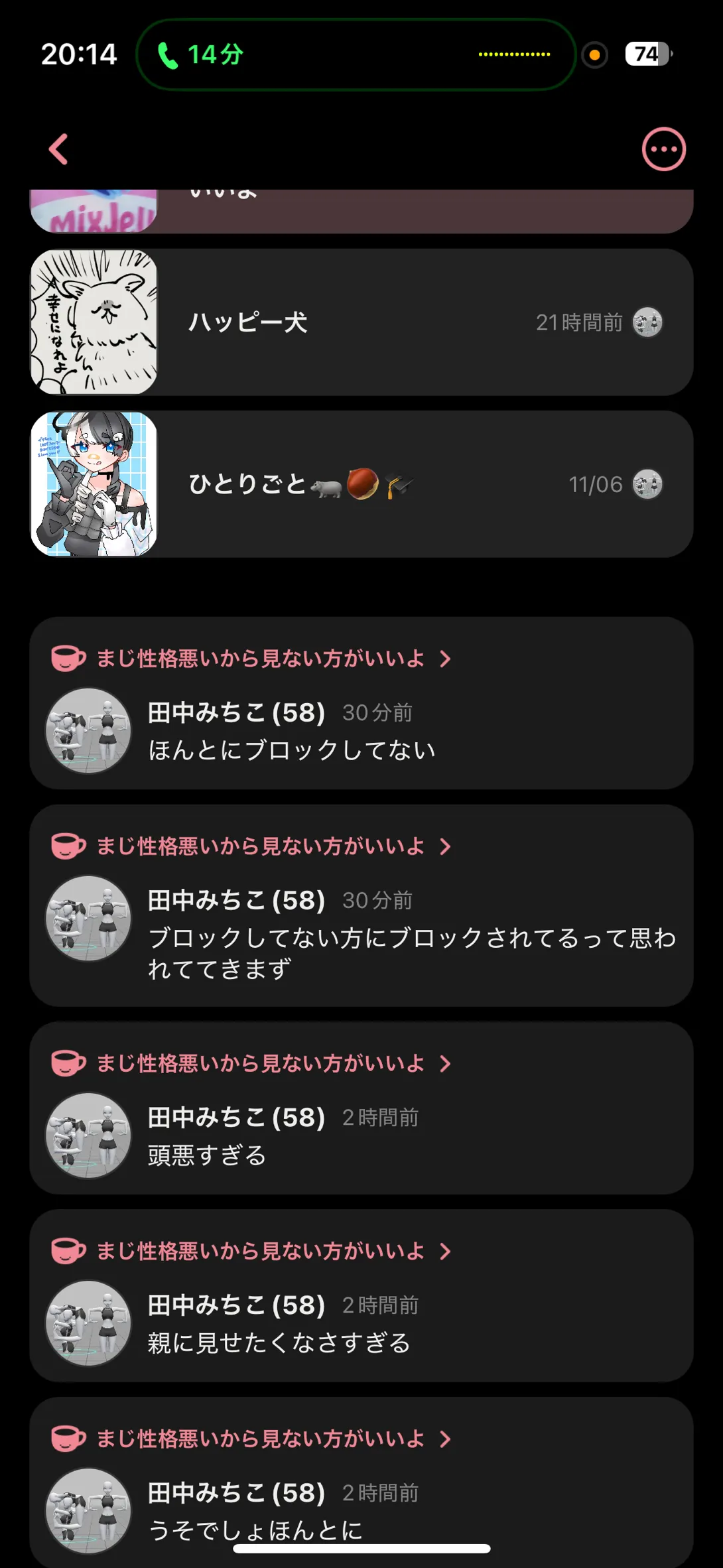The height and width of the screenshot is (1568, 723).
Task: Open the ハッピー犬 room card
Action: (x=361, y=322)
